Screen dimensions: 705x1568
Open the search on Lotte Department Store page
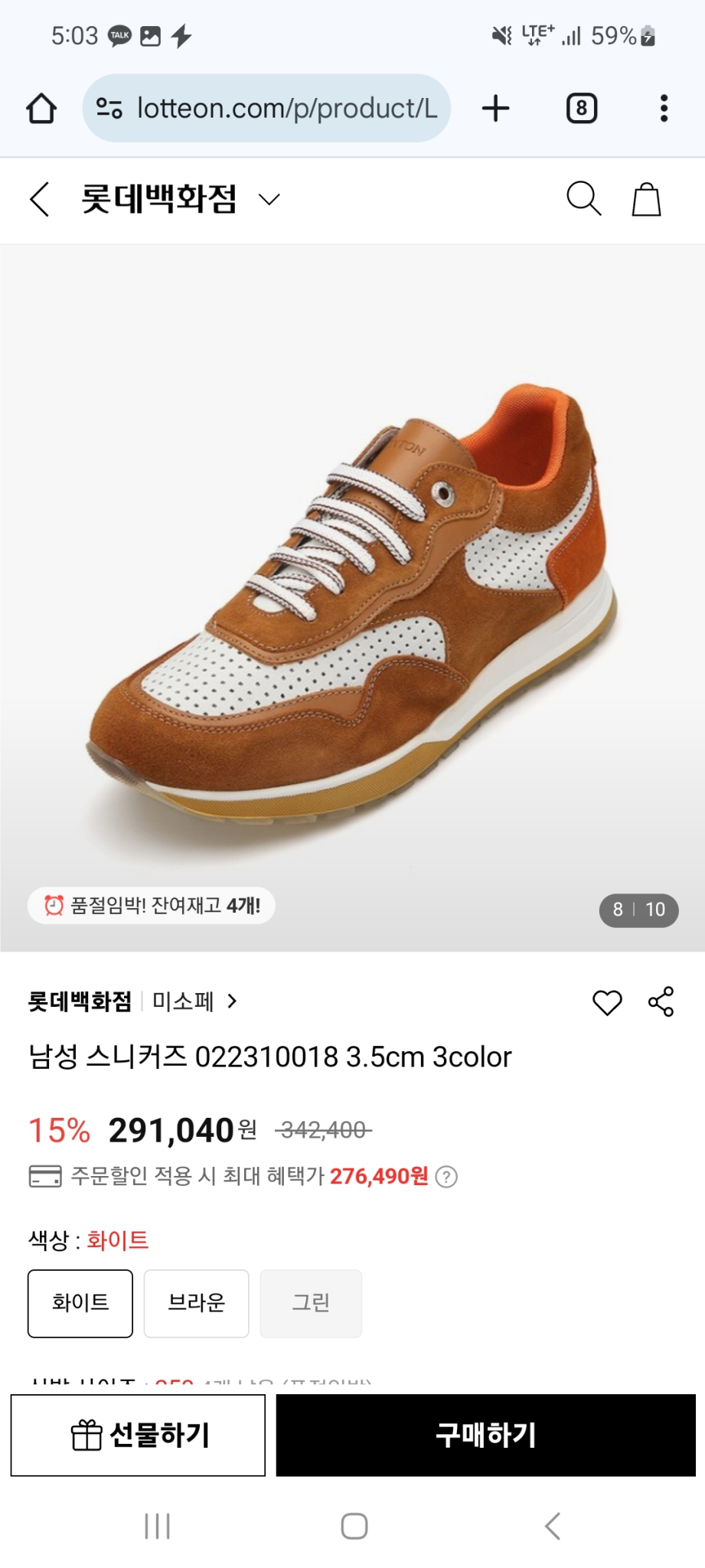tap(584, 199)
